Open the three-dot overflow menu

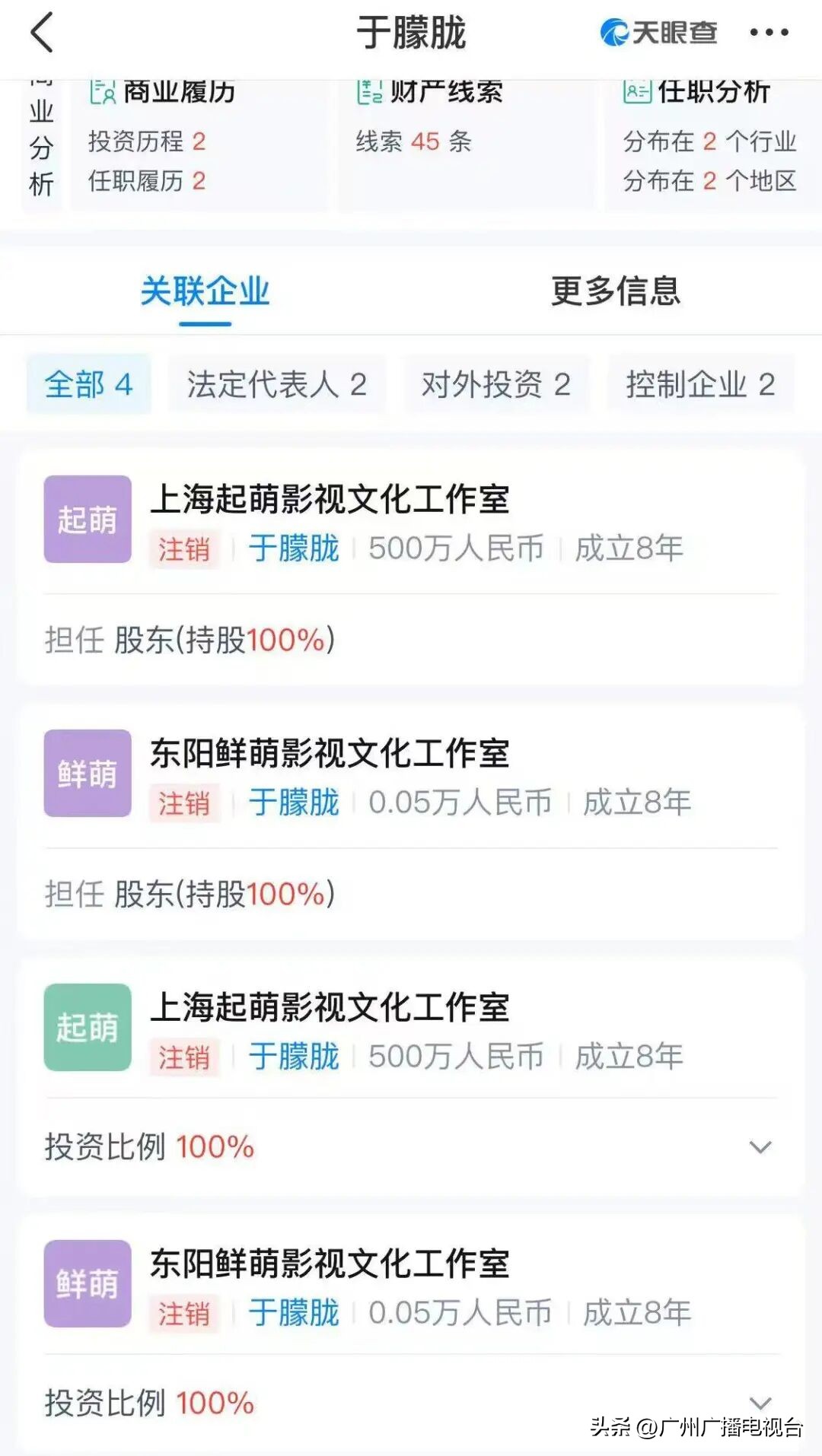pyautogui.click(x=769, y=33)
